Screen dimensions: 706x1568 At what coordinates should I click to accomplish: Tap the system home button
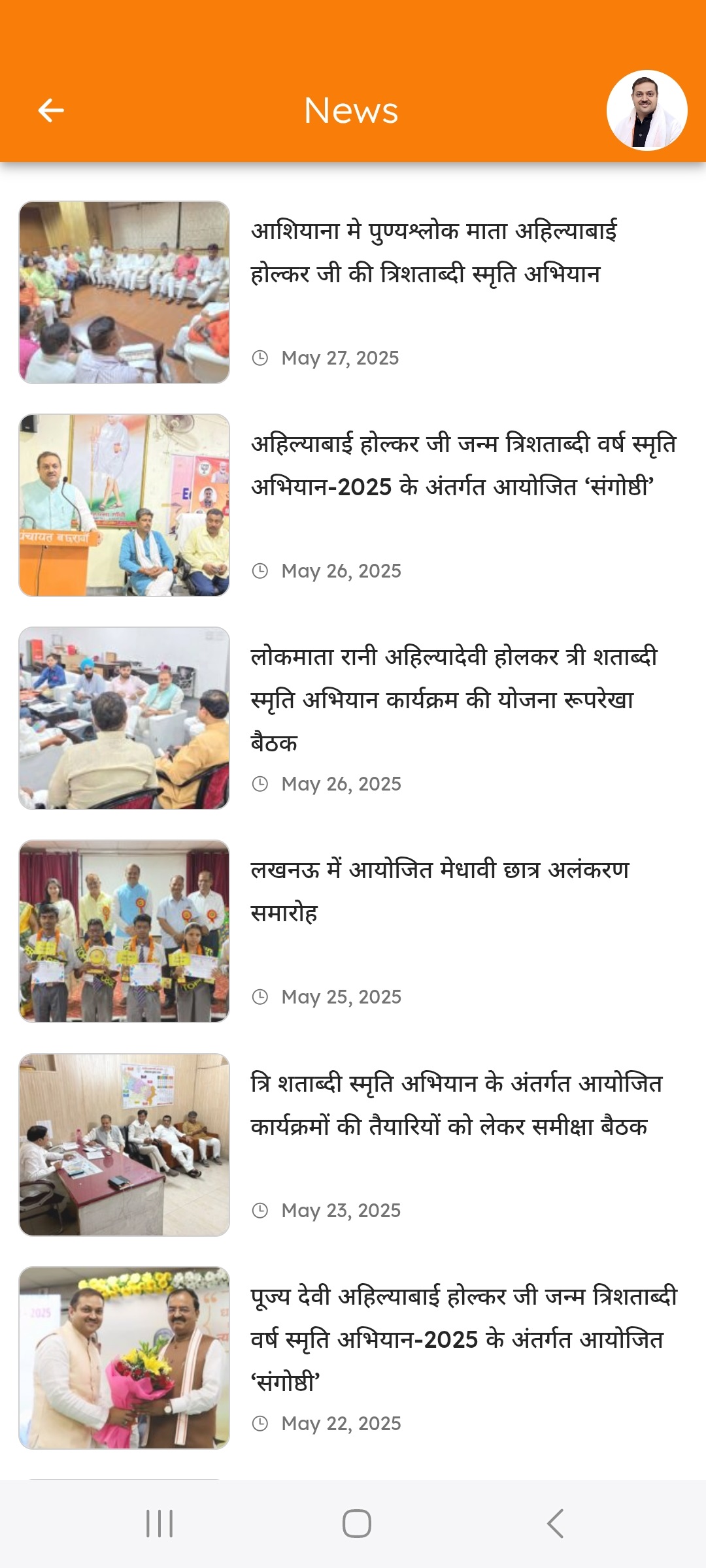coord(356,1524)
